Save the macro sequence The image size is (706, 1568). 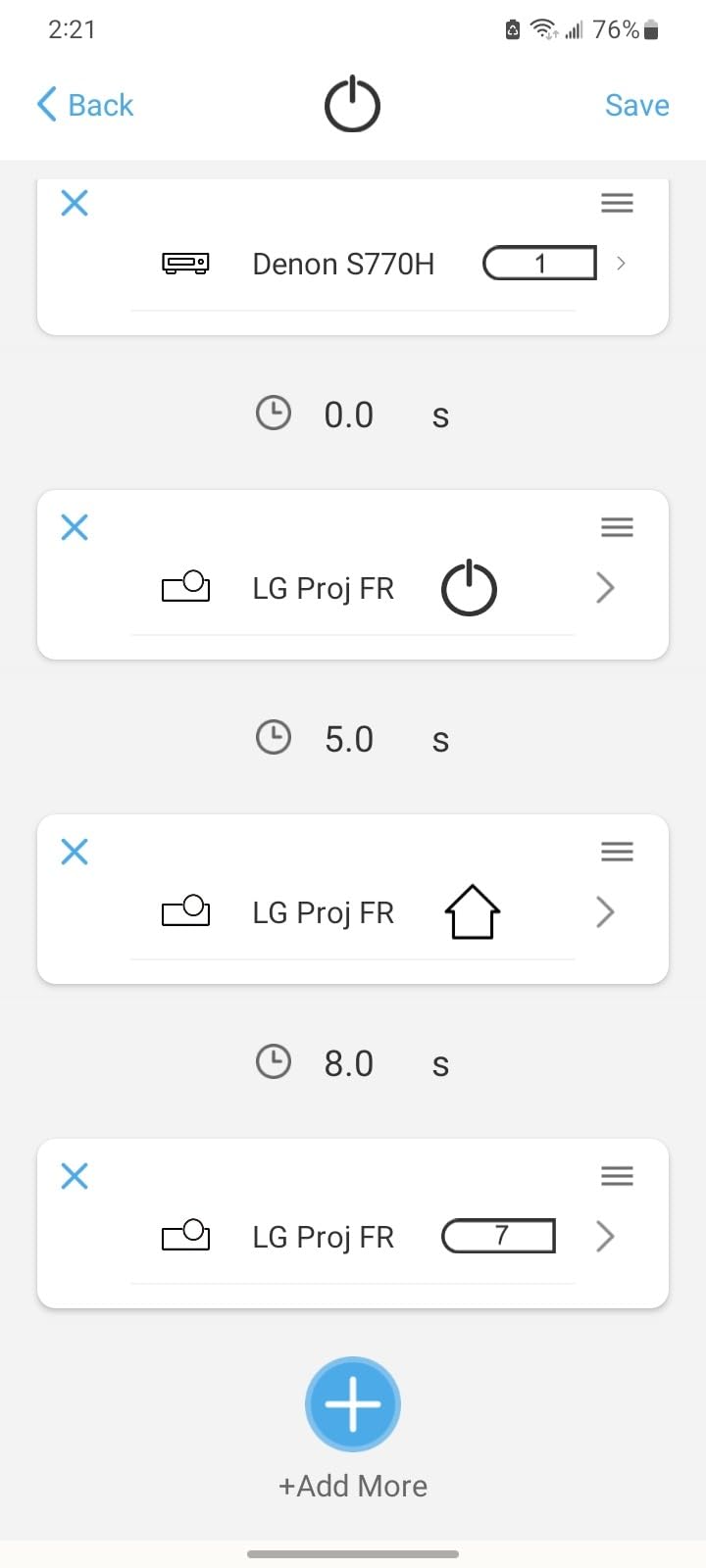(x=636, y=105)
